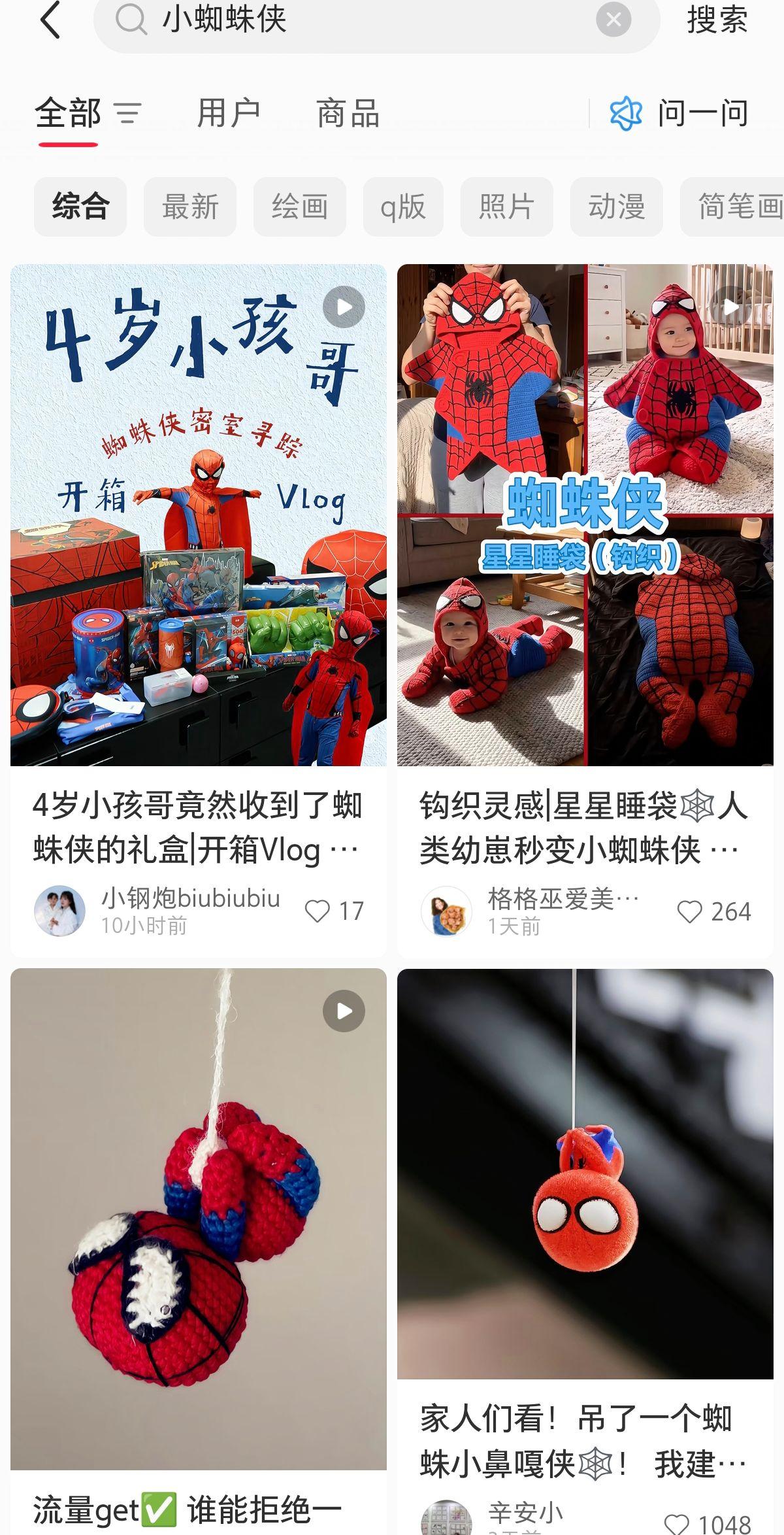
Task: Select the 最新 filter chip
Action: 190,207
